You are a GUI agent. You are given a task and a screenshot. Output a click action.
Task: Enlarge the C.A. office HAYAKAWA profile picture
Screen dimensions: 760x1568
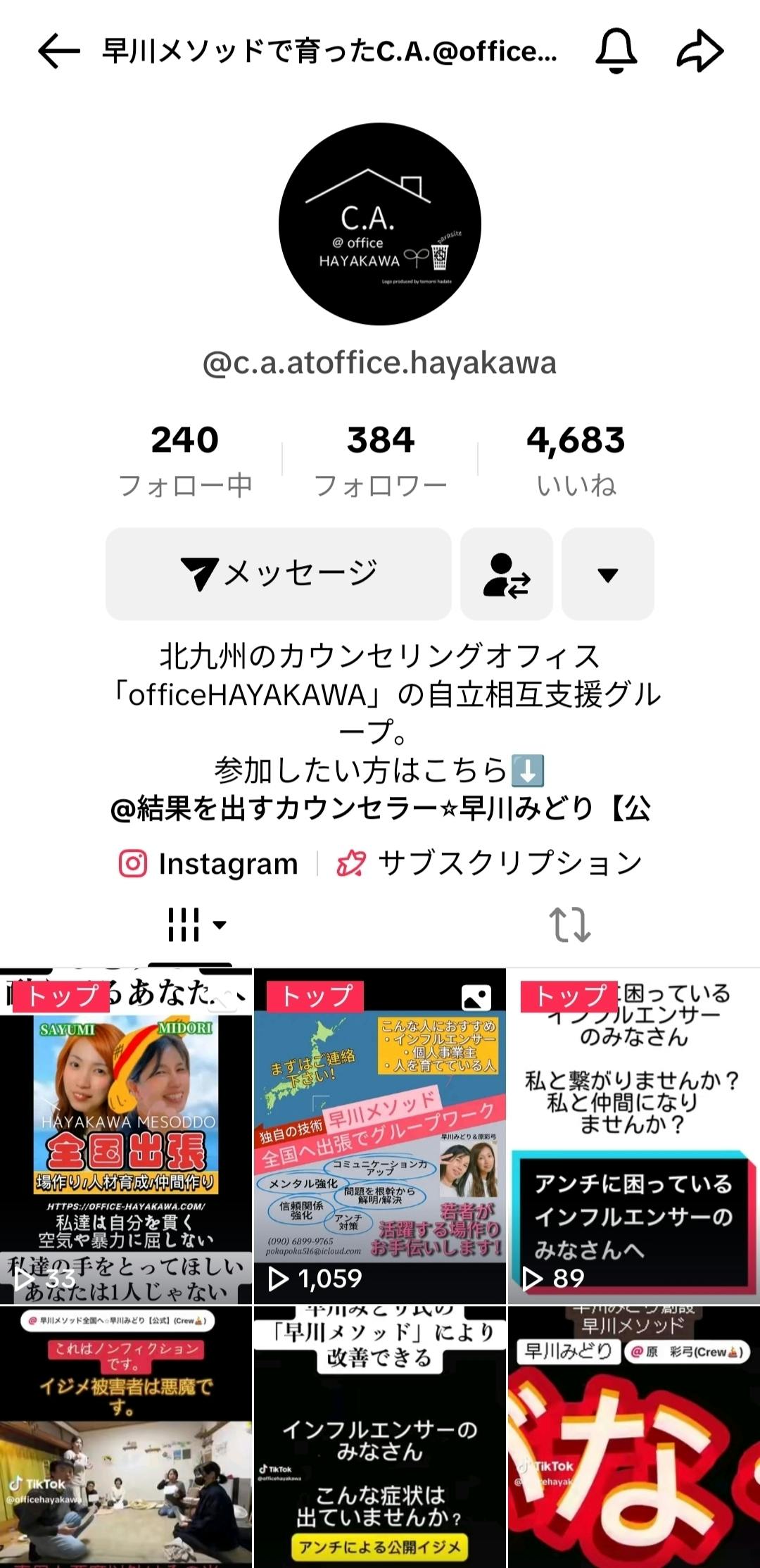[x=380, y=224]
